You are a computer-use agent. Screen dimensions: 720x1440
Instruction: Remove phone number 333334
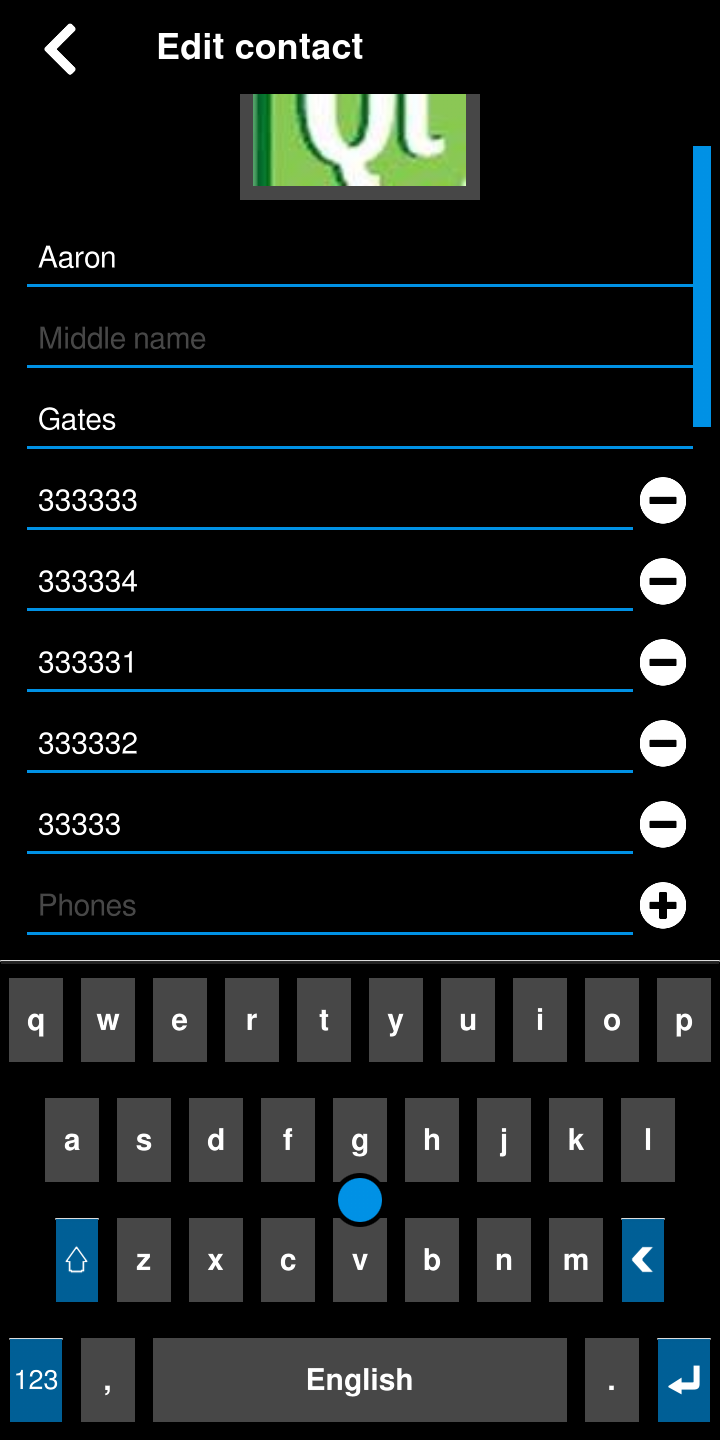coord(663,582)
